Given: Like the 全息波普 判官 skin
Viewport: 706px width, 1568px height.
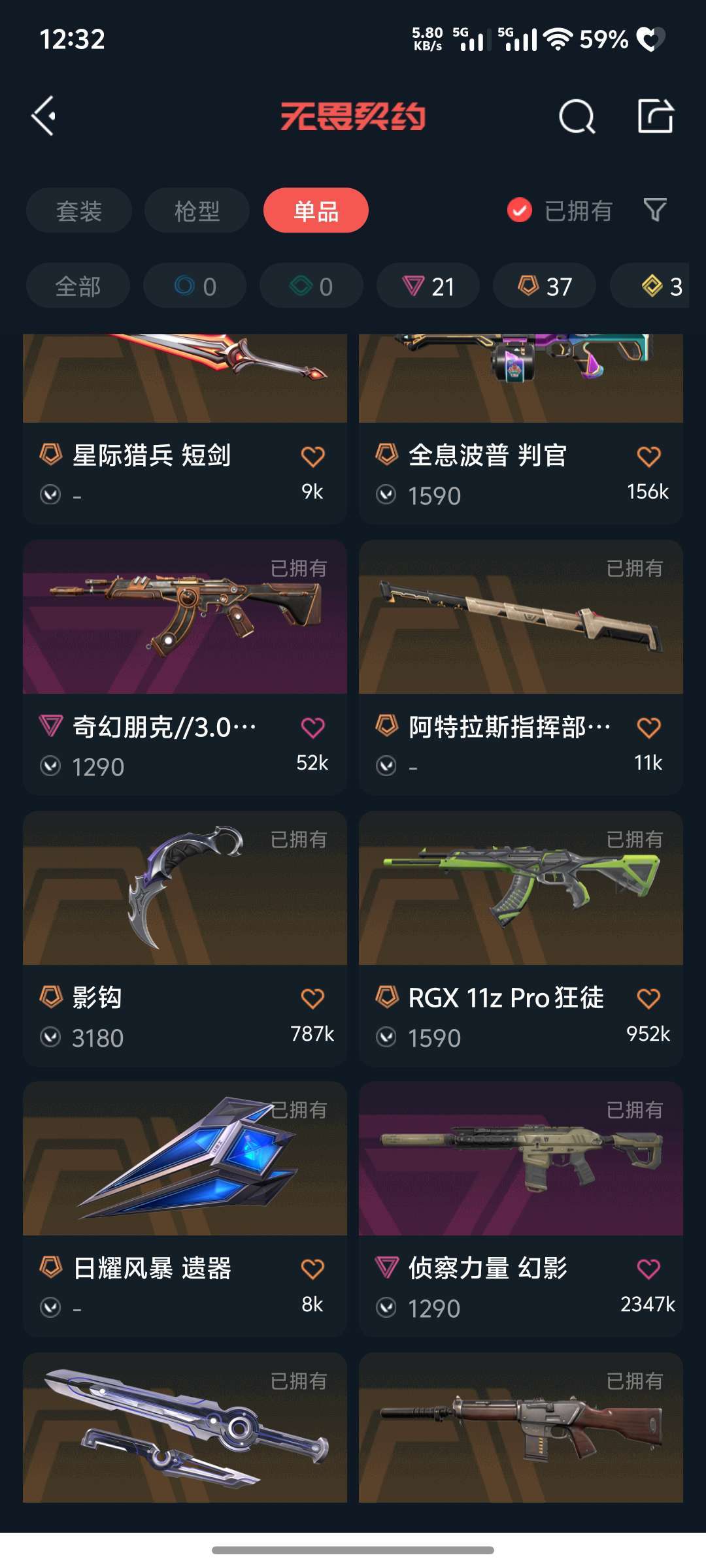Looking at the screenshot, I should (648, 457).
